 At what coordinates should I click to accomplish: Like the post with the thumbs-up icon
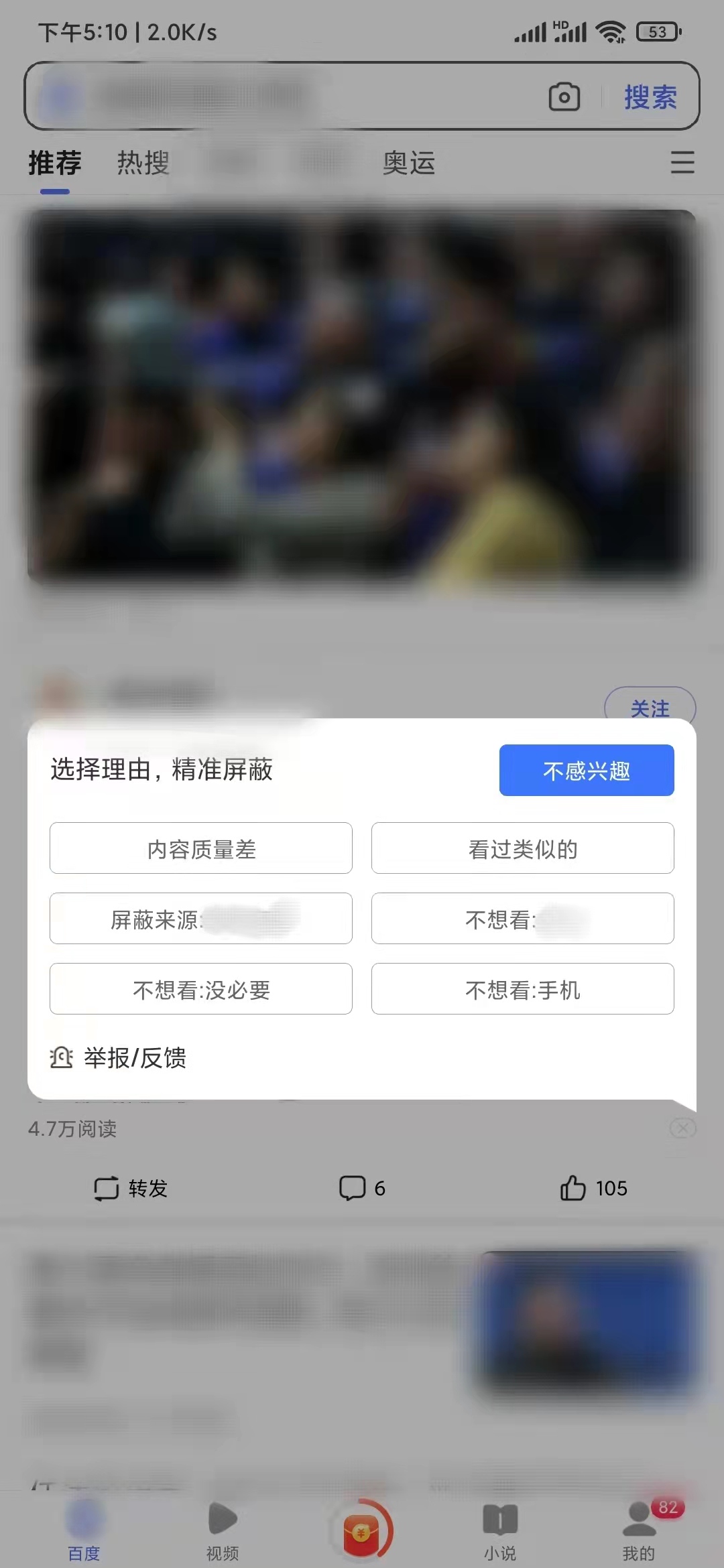click(574, 1187)
